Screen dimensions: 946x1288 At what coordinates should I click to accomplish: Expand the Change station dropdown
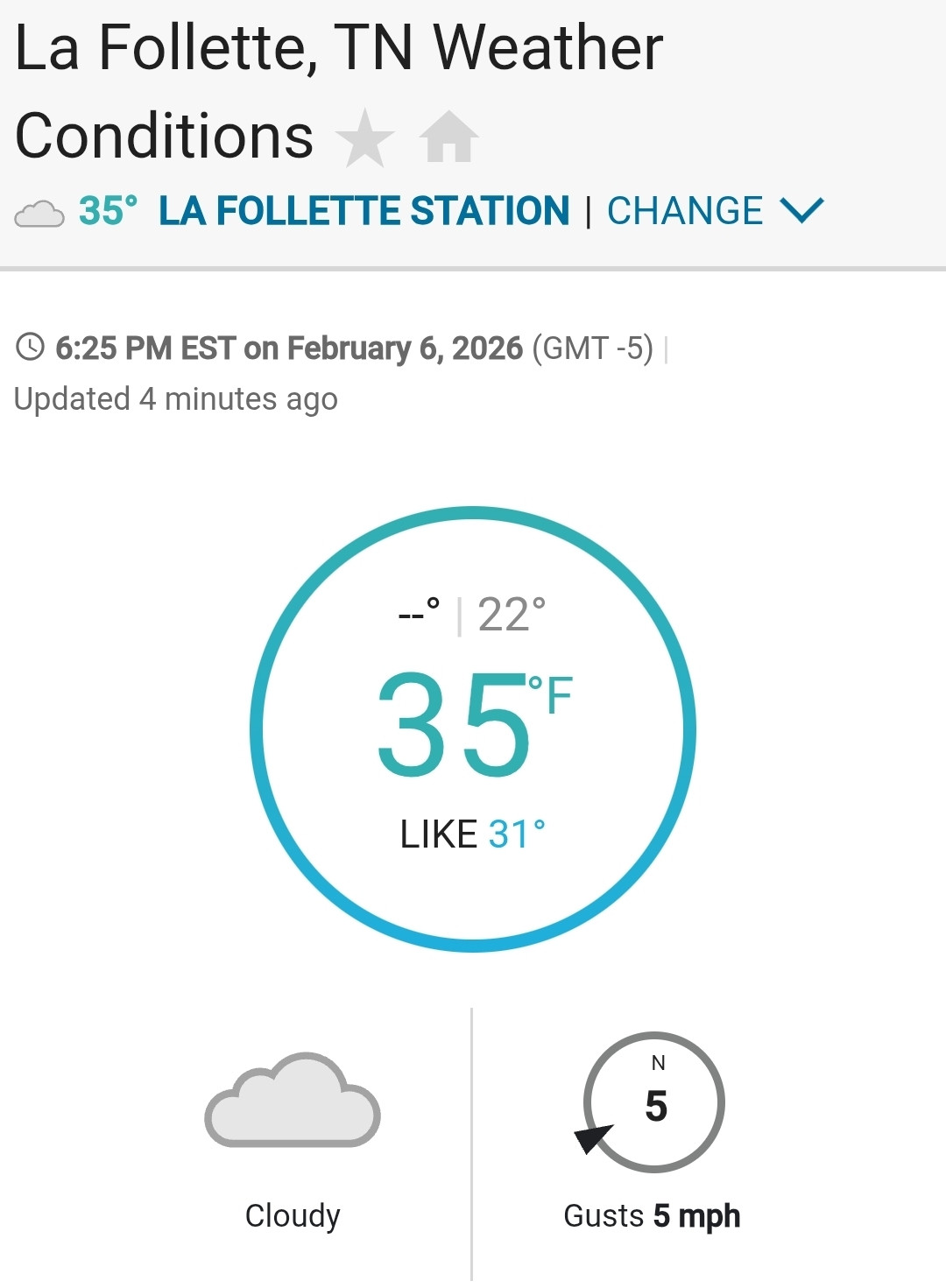coord(715,211)
